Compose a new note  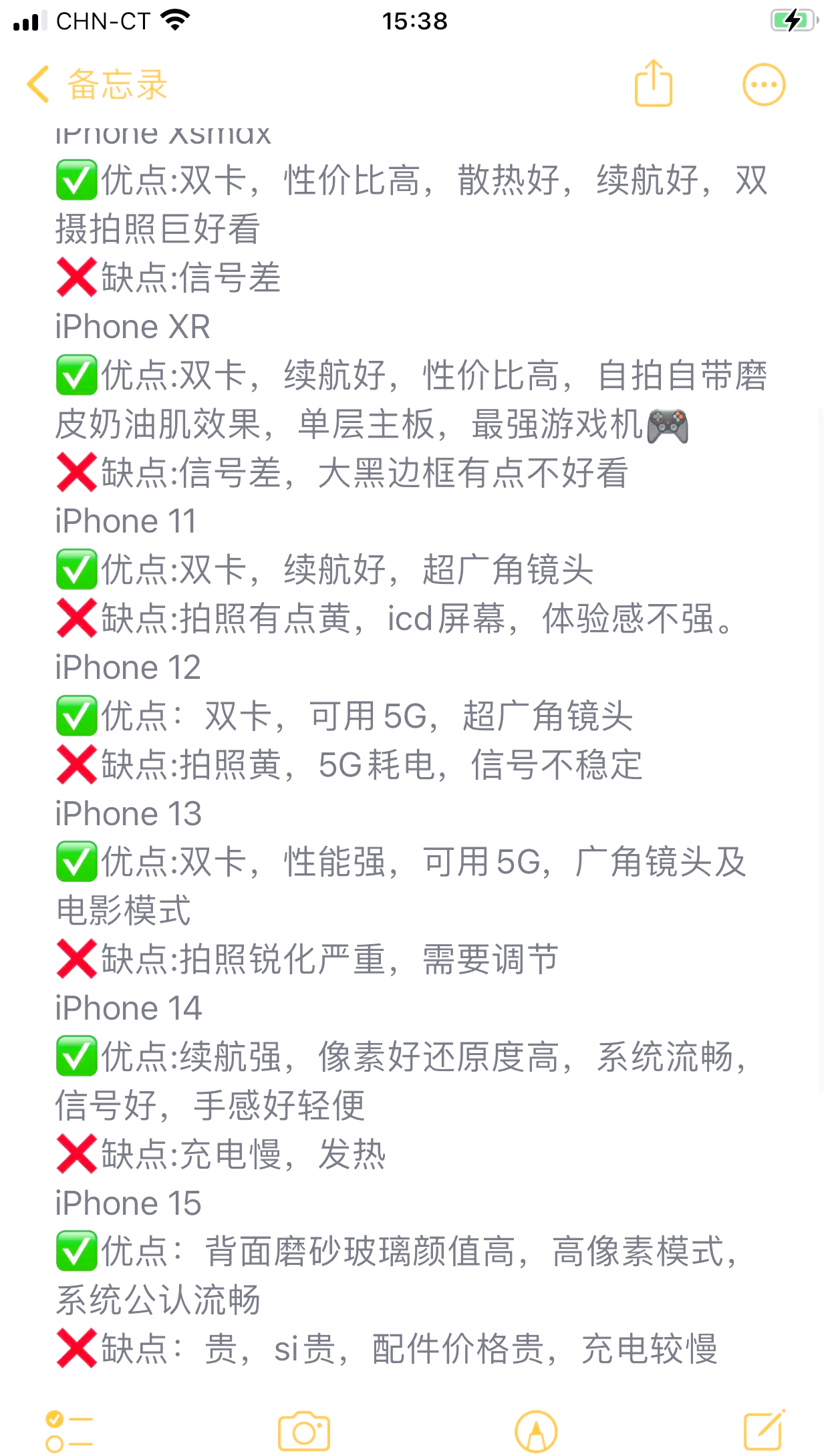coord(765,1430)
